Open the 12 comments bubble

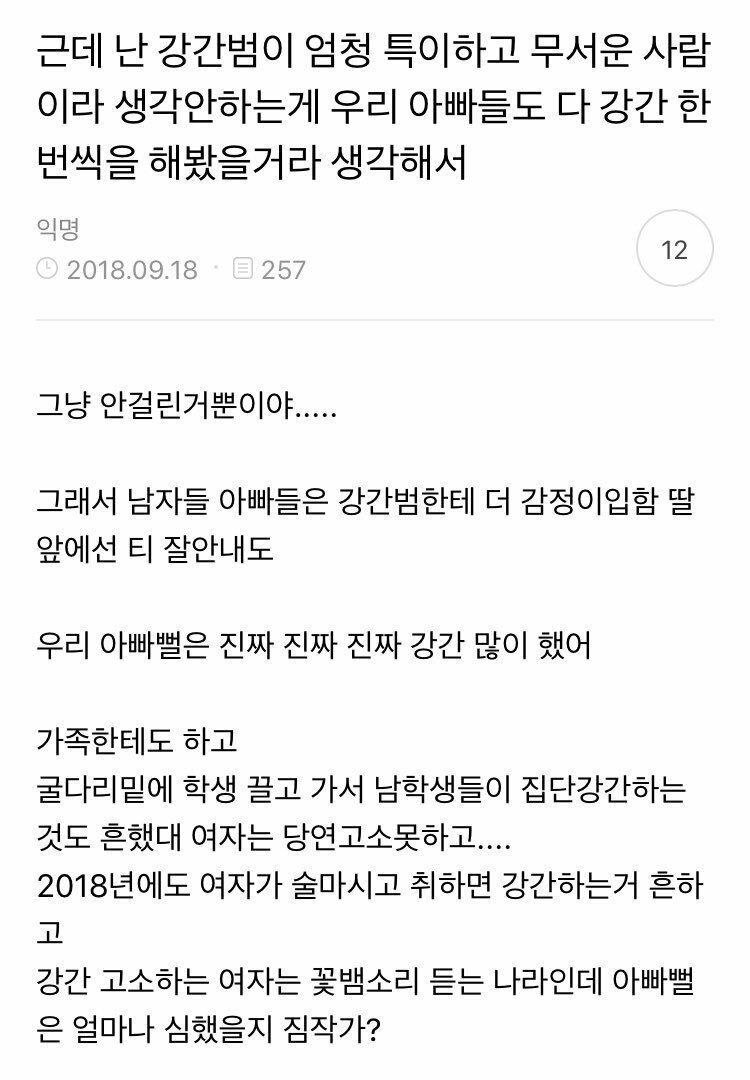point(675,250)
